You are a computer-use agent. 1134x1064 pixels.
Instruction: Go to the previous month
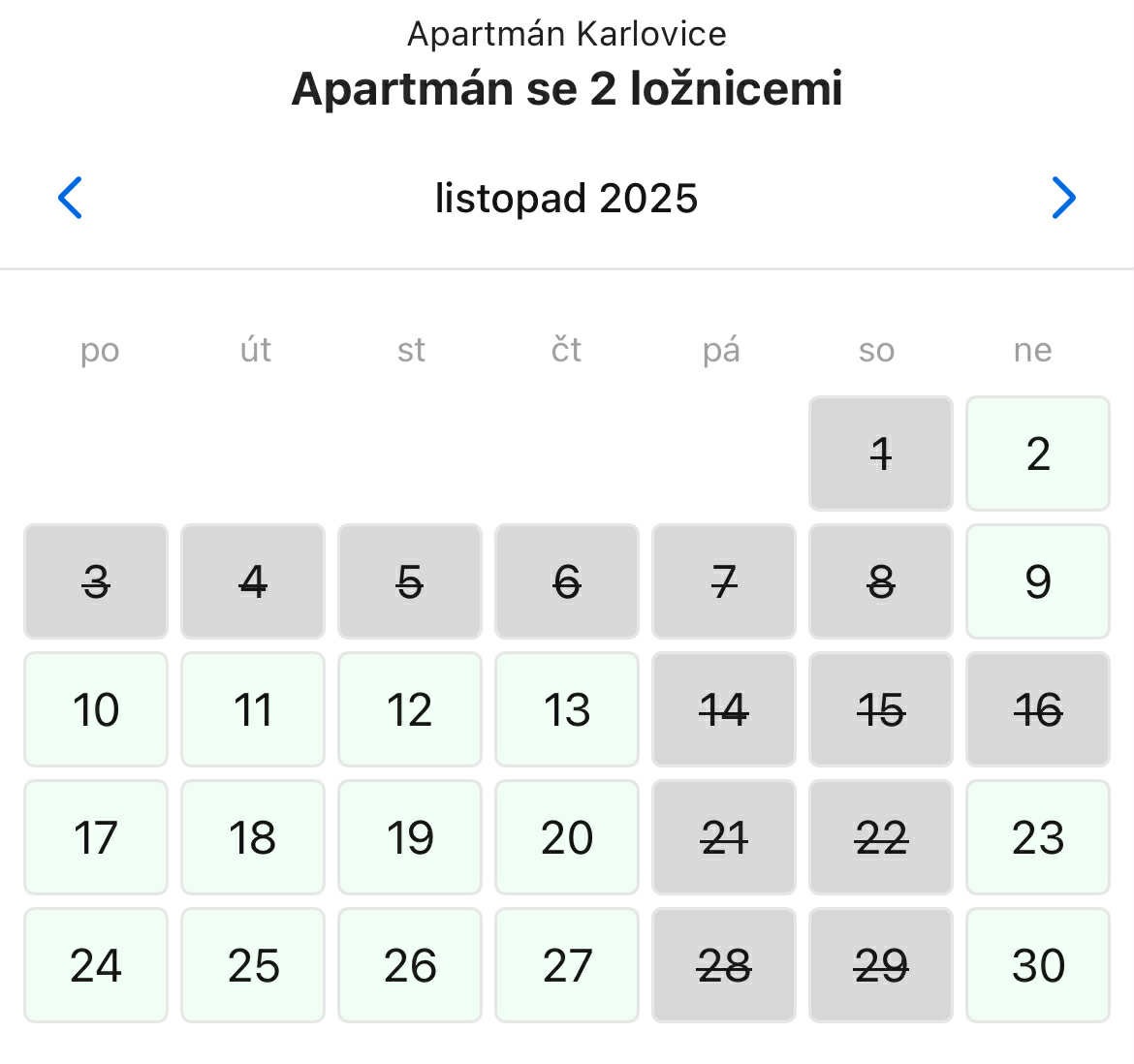click(71, 199)
